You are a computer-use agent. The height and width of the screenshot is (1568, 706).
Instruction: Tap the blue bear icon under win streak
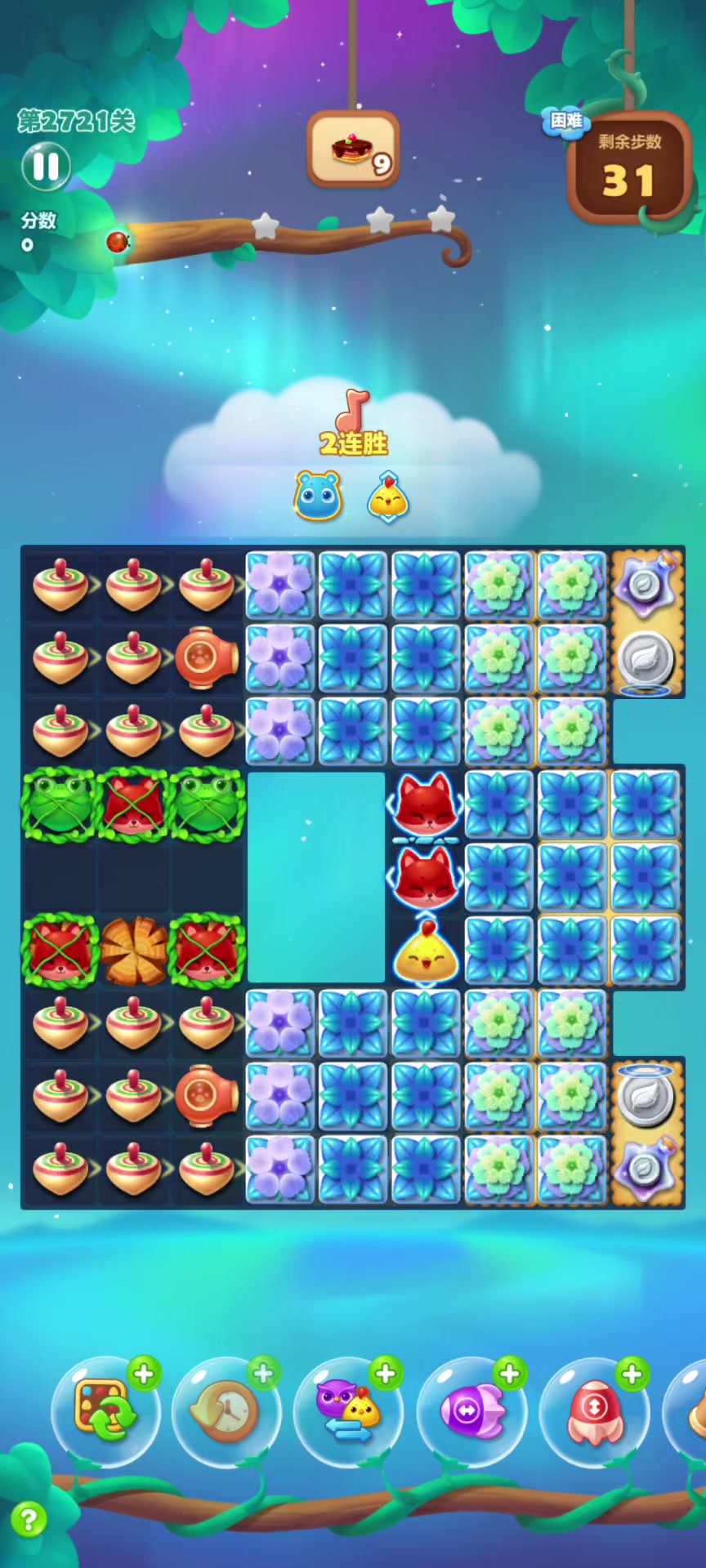(x=318, y=496)
